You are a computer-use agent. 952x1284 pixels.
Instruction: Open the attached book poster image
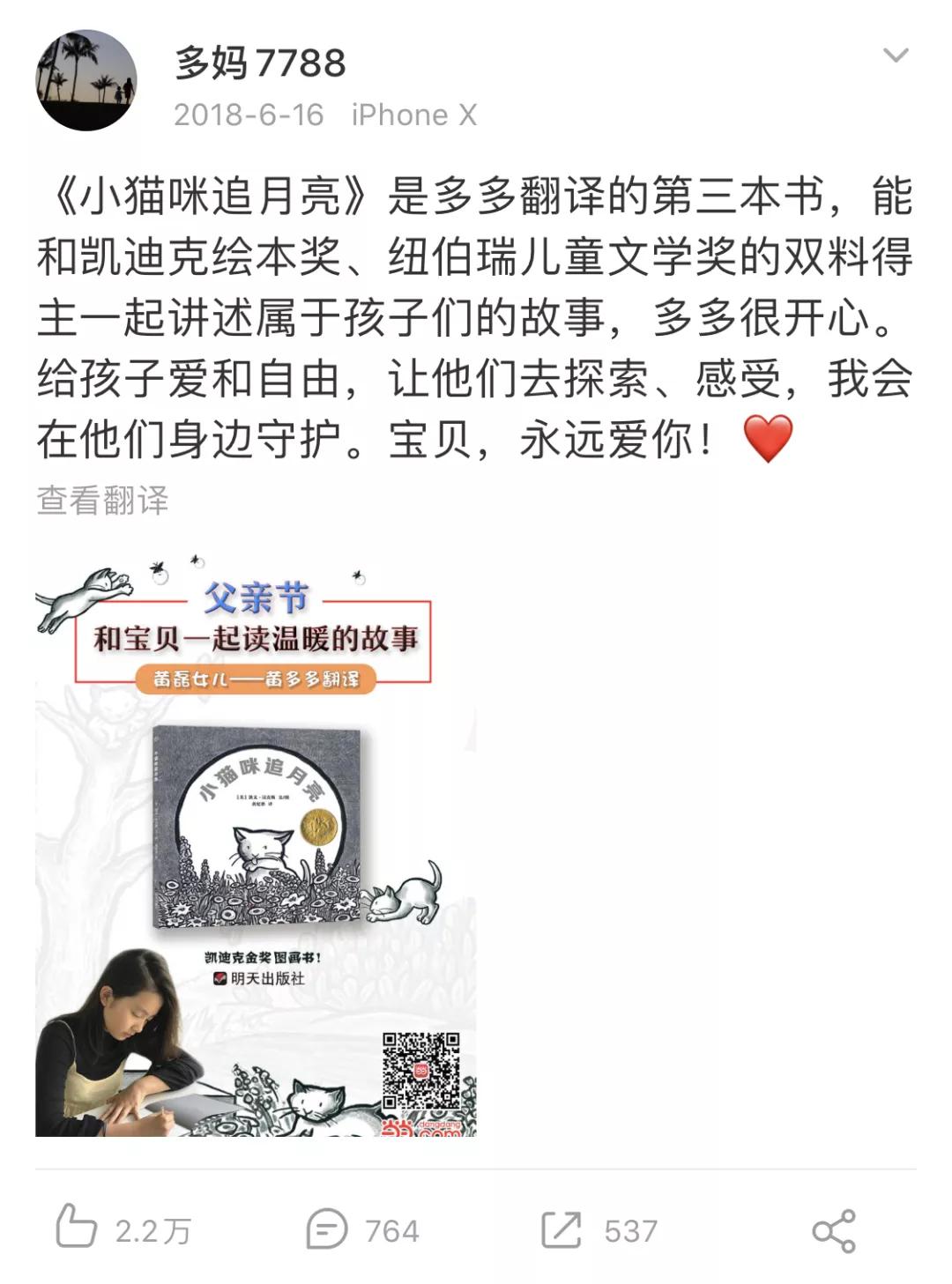(256, 842)
